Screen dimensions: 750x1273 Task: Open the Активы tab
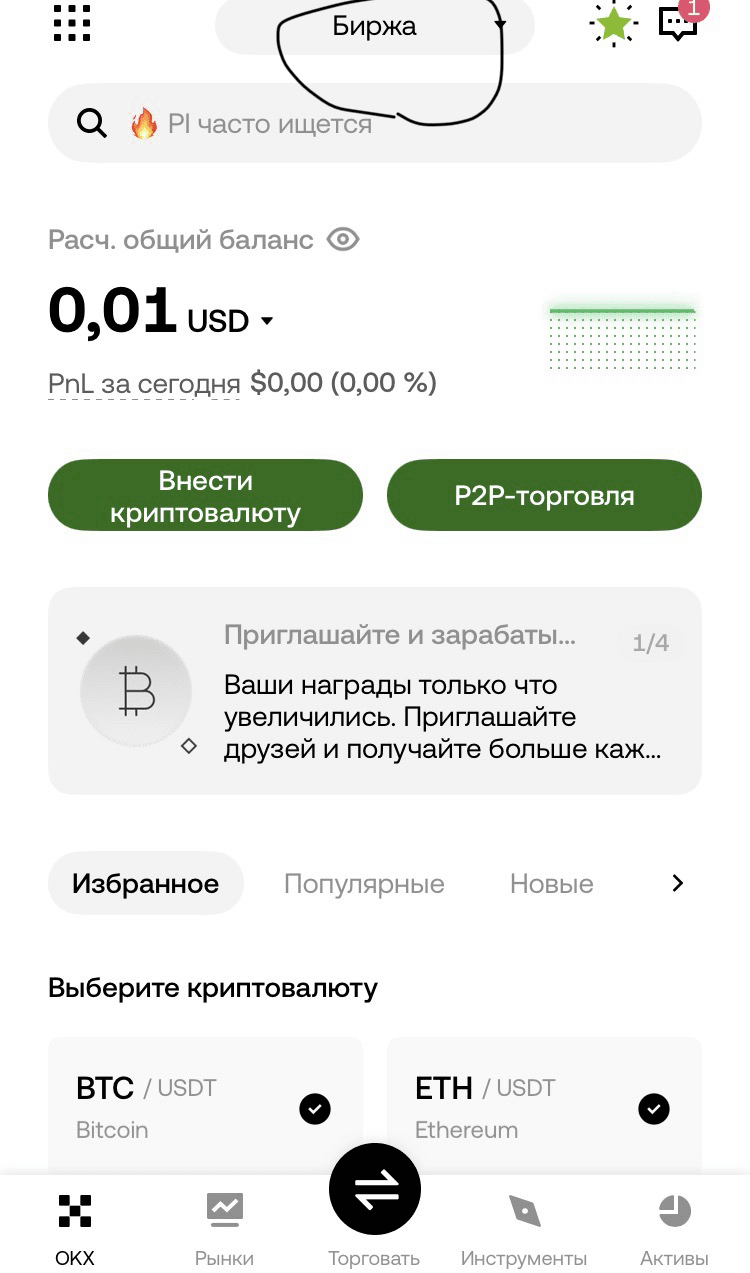[674, 1229]
